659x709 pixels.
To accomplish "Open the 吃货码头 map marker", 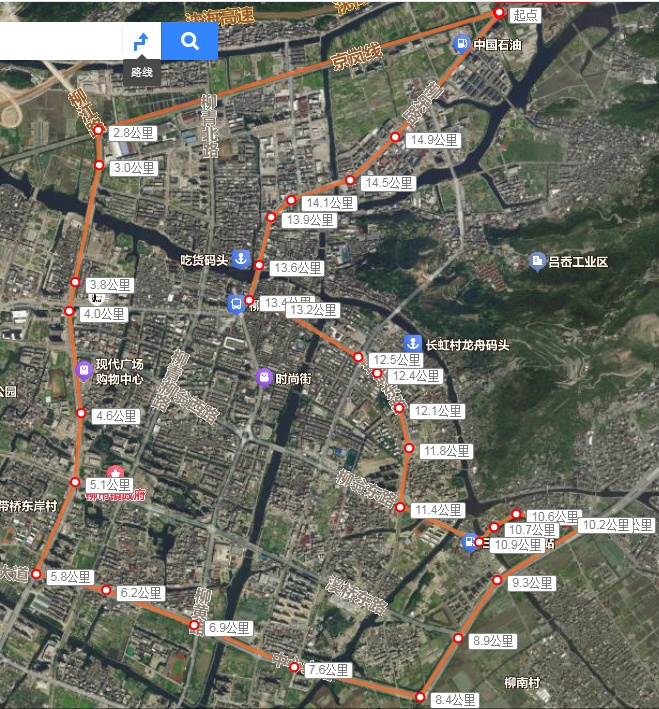I will [240, 259].
